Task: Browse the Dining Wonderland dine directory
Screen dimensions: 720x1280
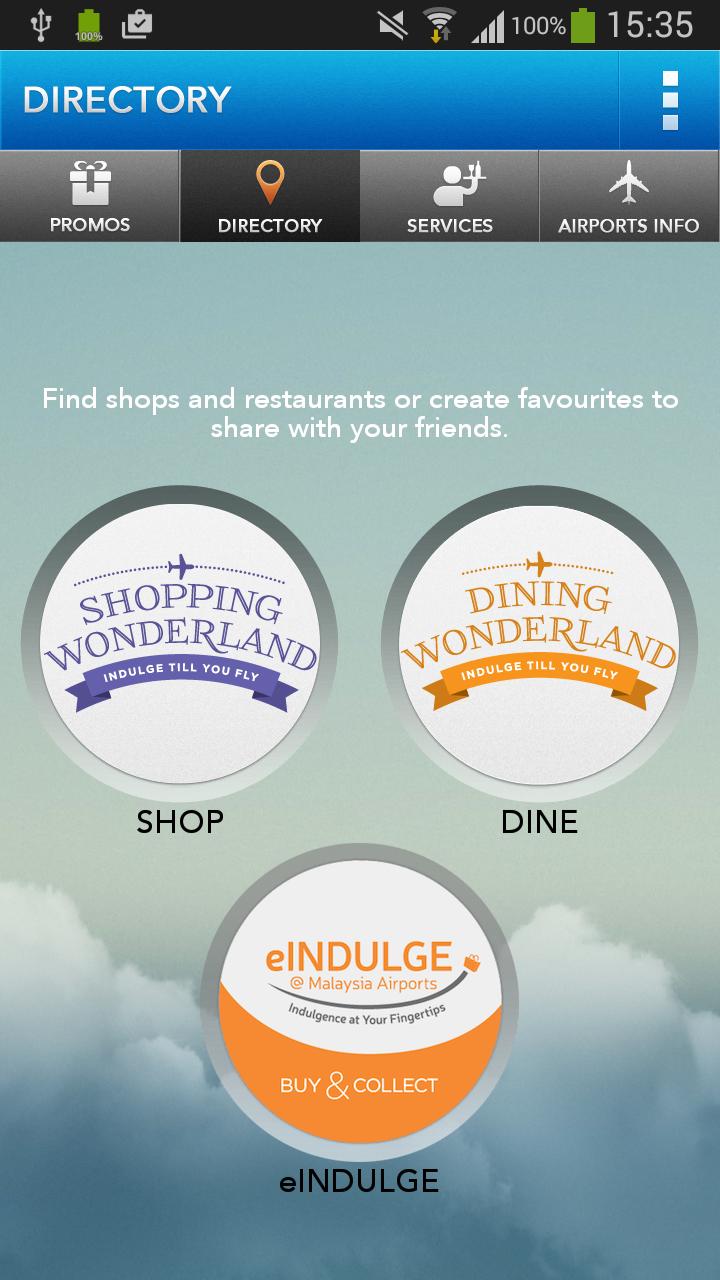Action: [539, 645]
